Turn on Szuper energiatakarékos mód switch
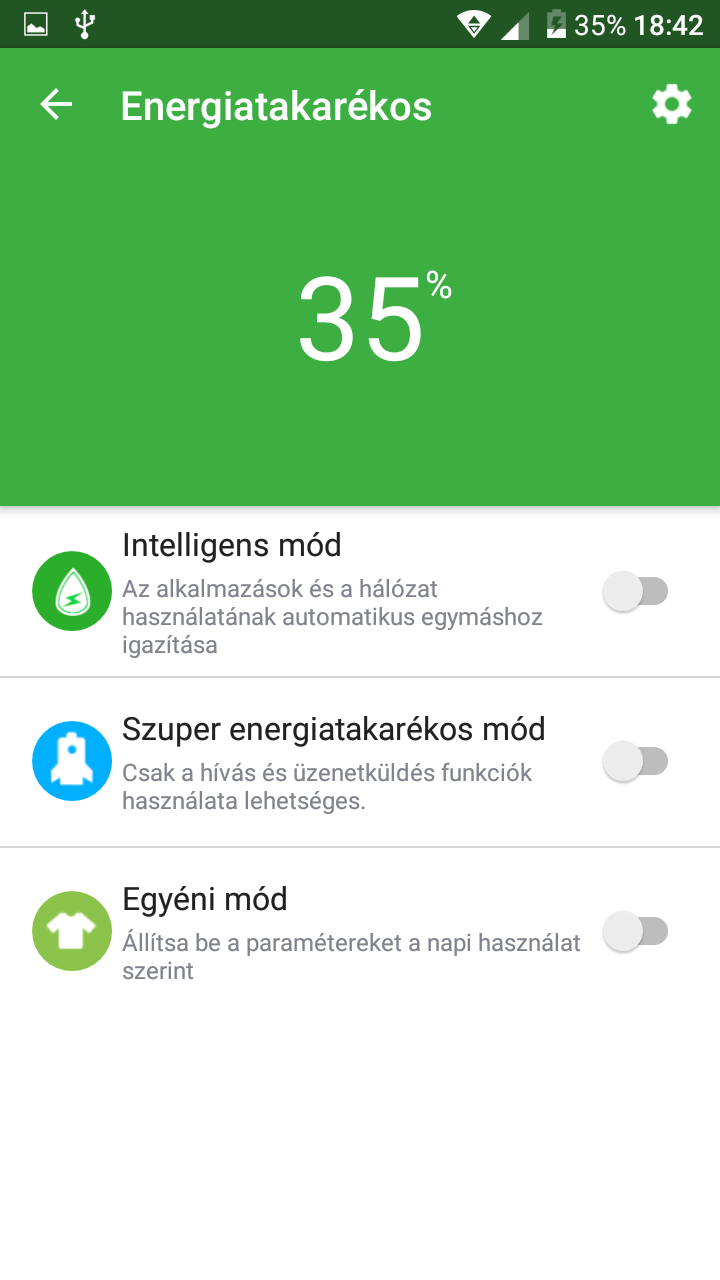 (635, 762)
